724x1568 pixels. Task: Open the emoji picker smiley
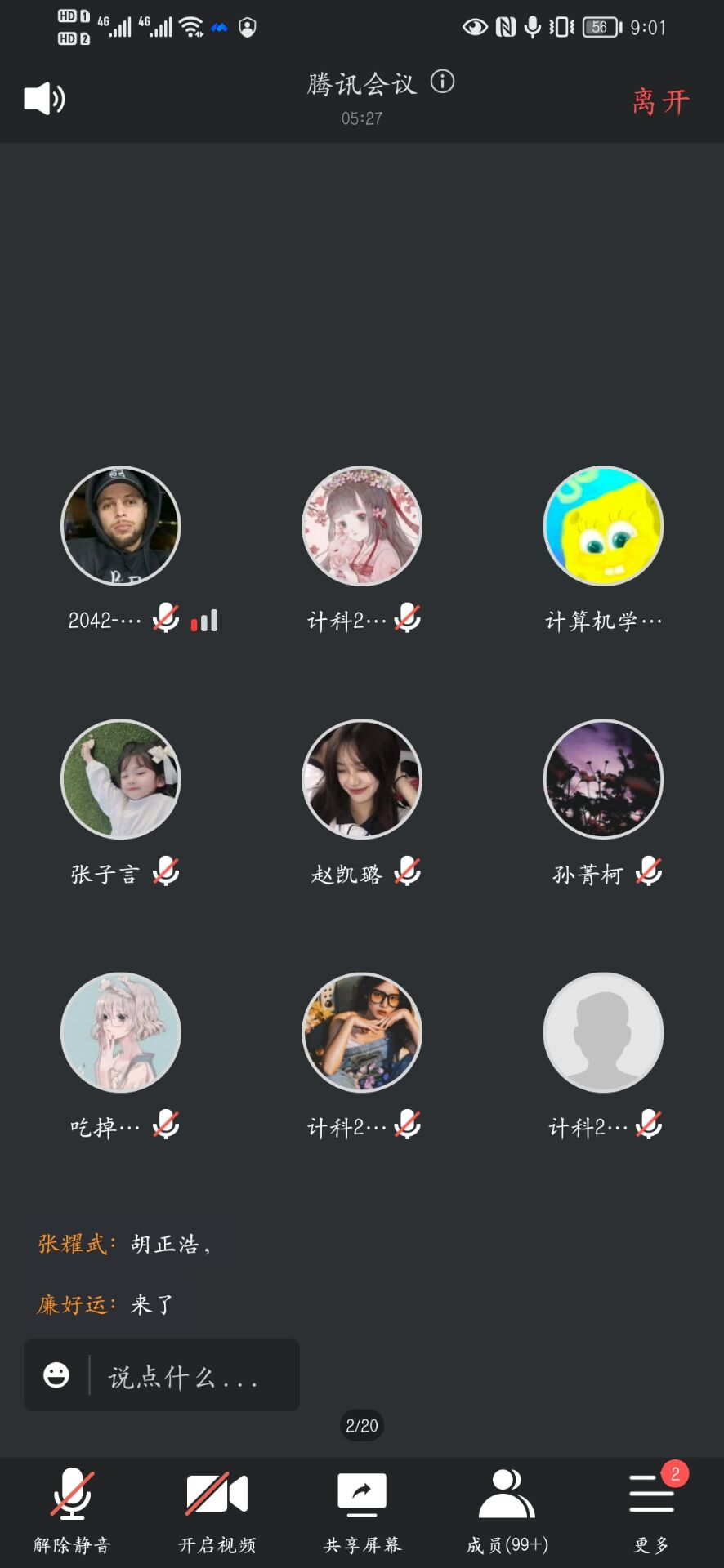56,1375
